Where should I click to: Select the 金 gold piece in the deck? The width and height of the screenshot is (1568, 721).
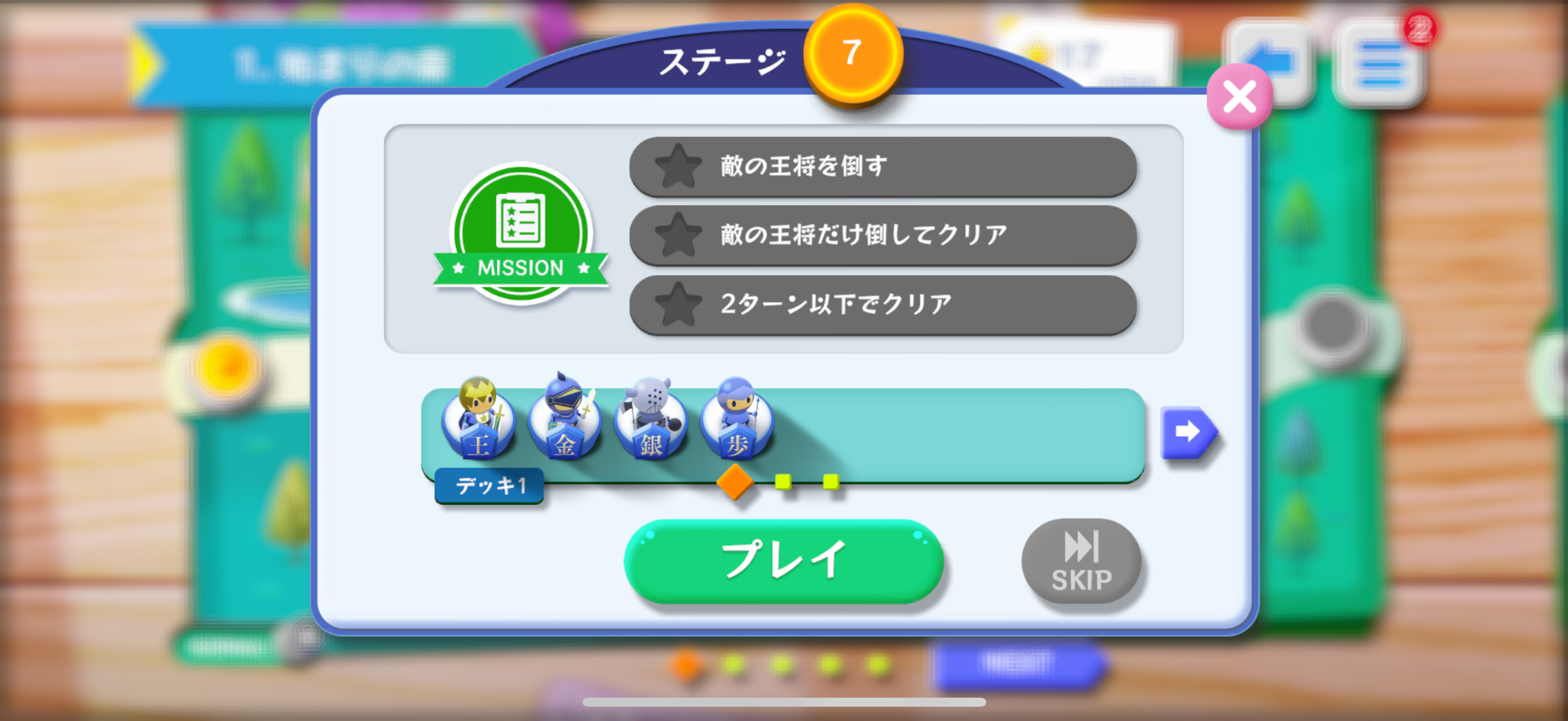click(x=565, y=421)
